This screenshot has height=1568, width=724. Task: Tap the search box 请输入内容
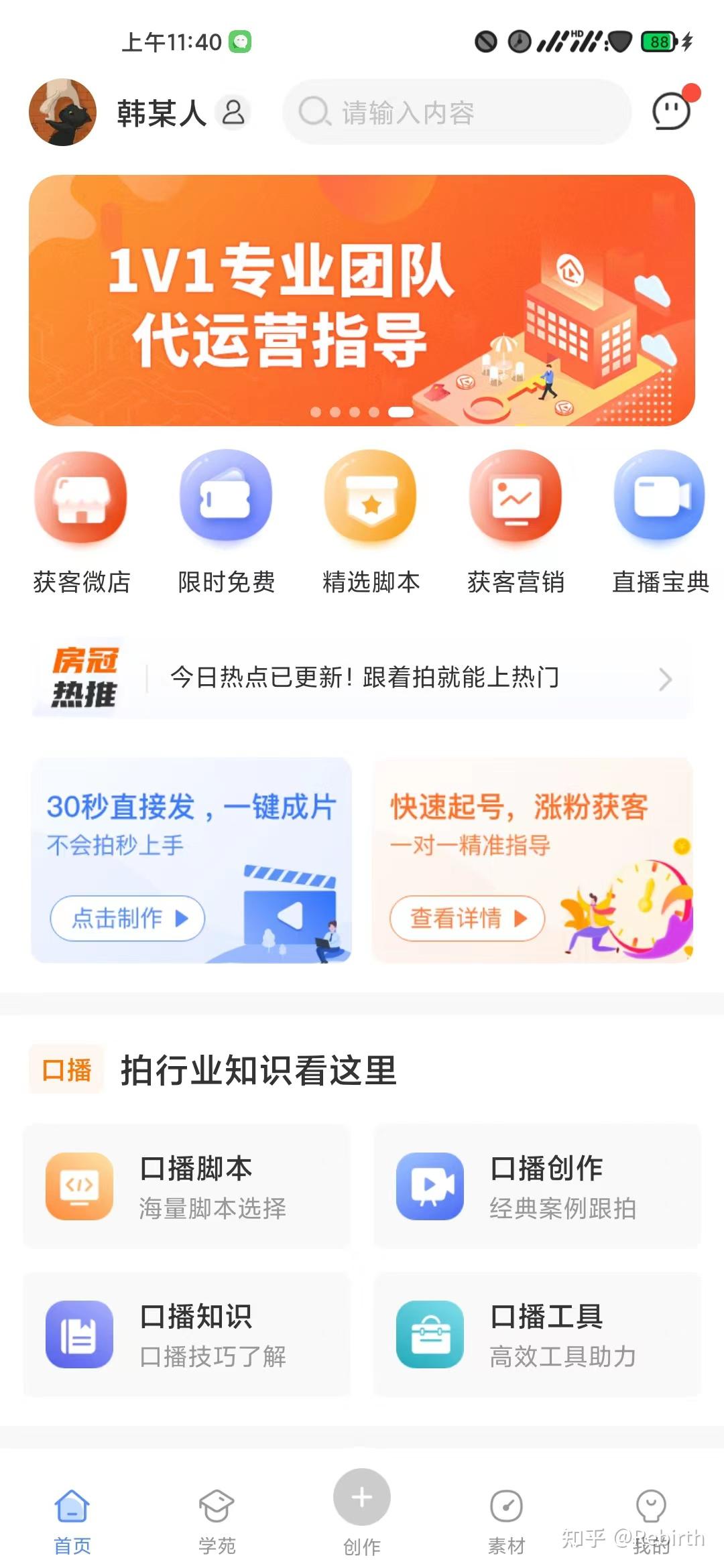pos(457,112)
